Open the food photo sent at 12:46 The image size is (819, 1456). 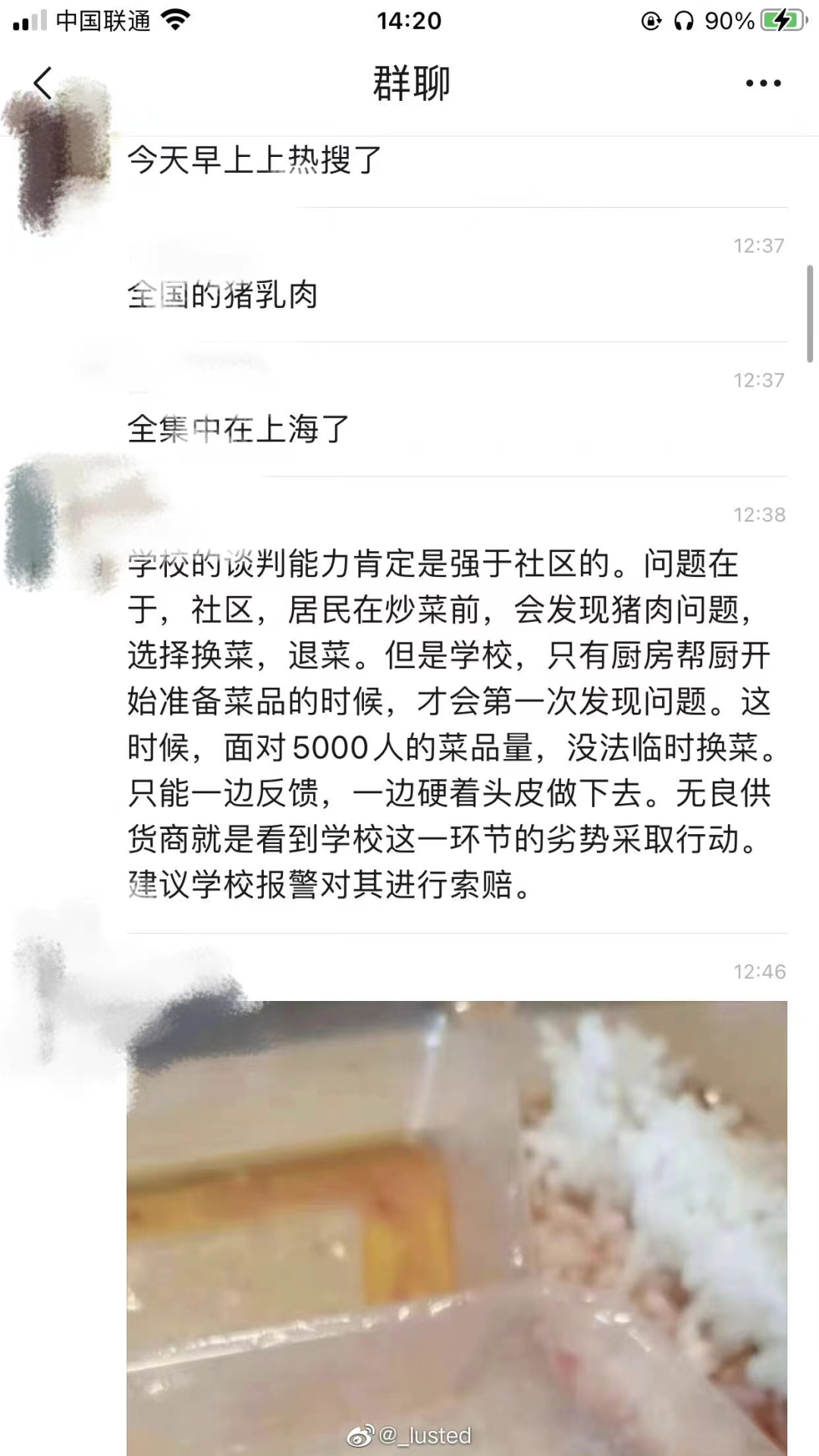pos(457,1227)
